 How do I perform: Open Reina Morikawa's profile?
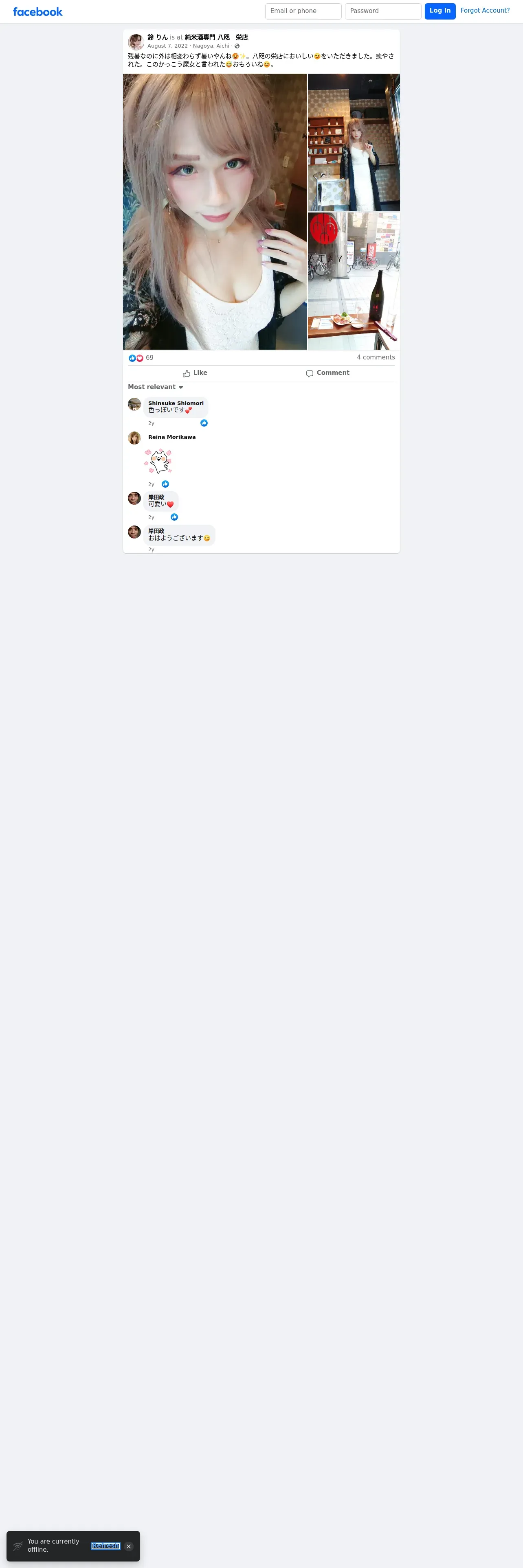click(x=172, y=437)
